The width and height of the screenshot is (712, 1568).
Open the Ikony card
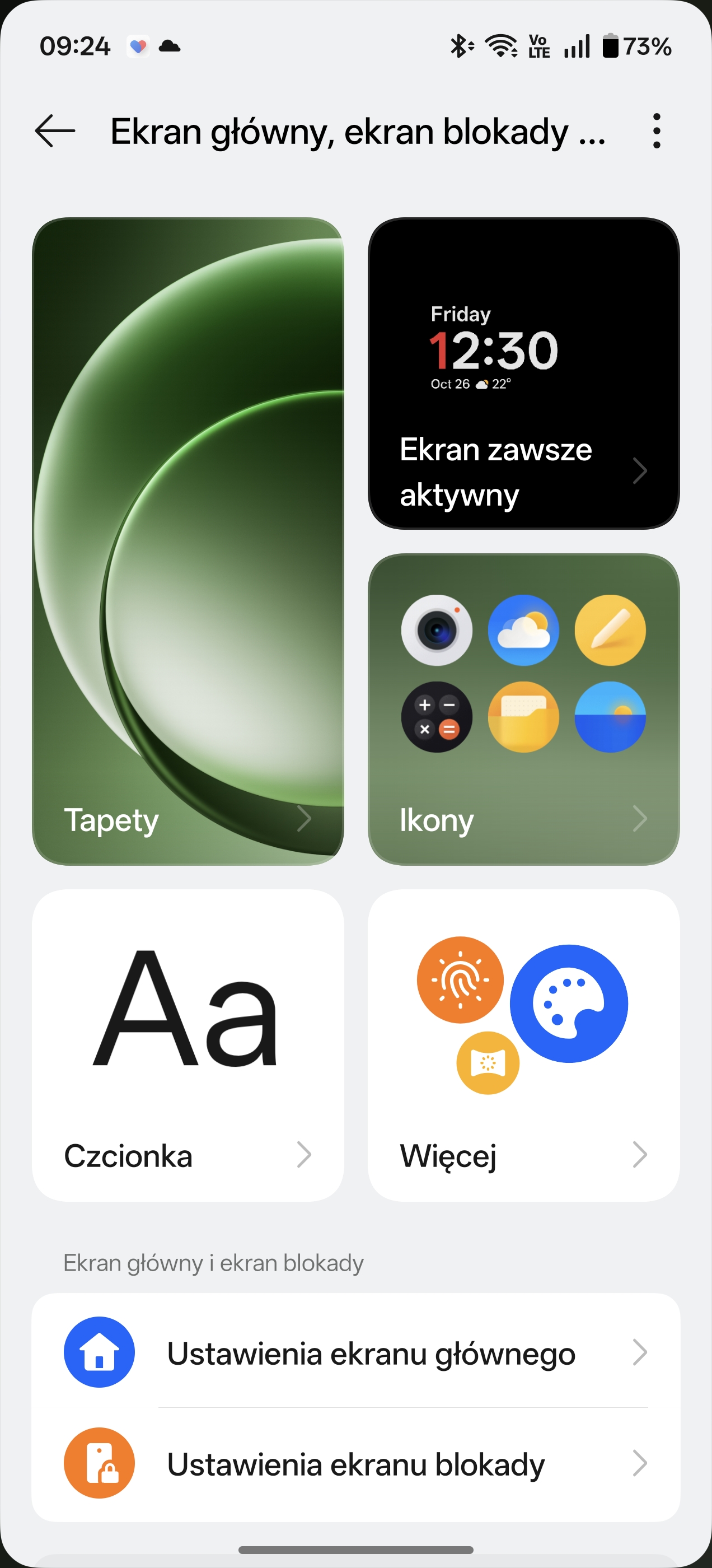click(523, 708)
